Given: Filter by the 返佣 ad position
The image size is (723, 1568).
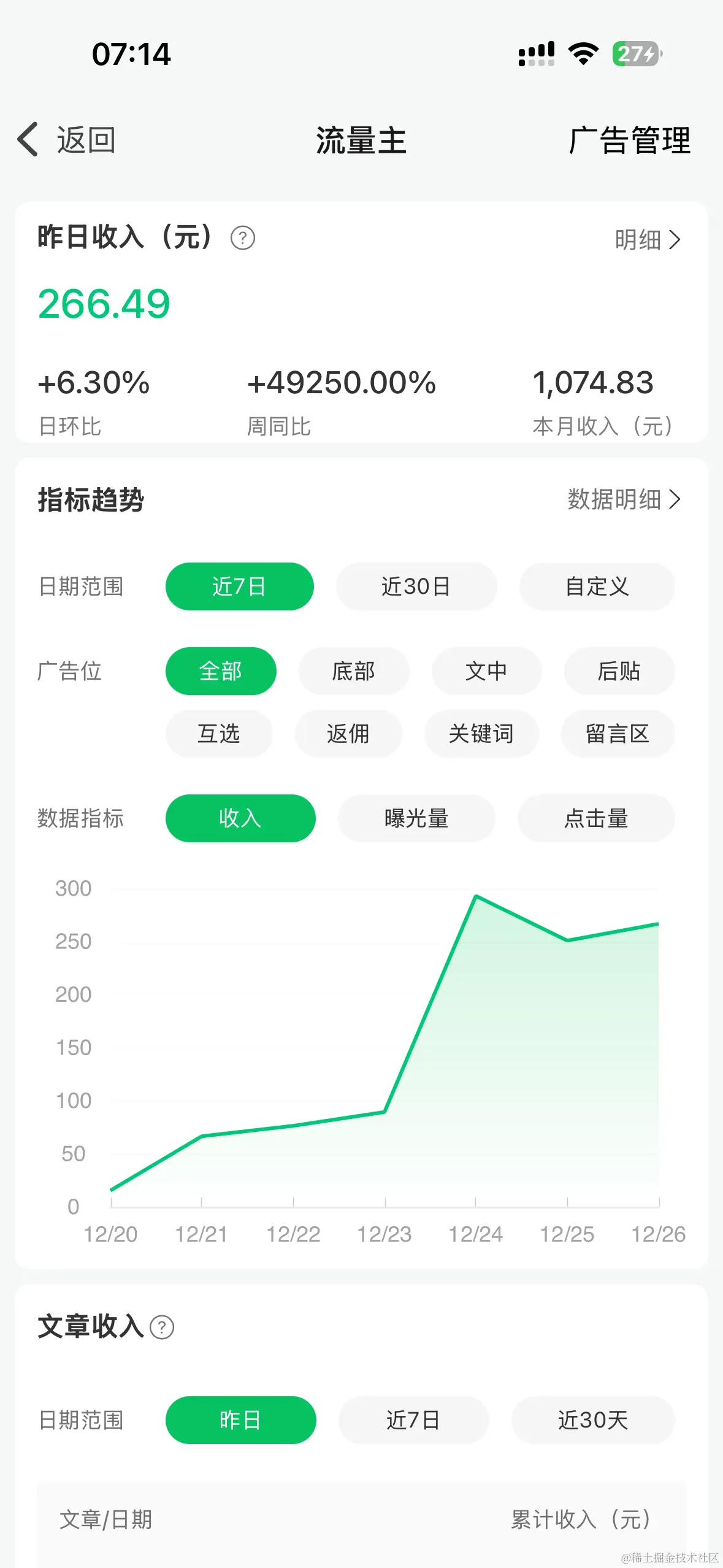Looking at the screenshot, I should (x=348, y=734).
